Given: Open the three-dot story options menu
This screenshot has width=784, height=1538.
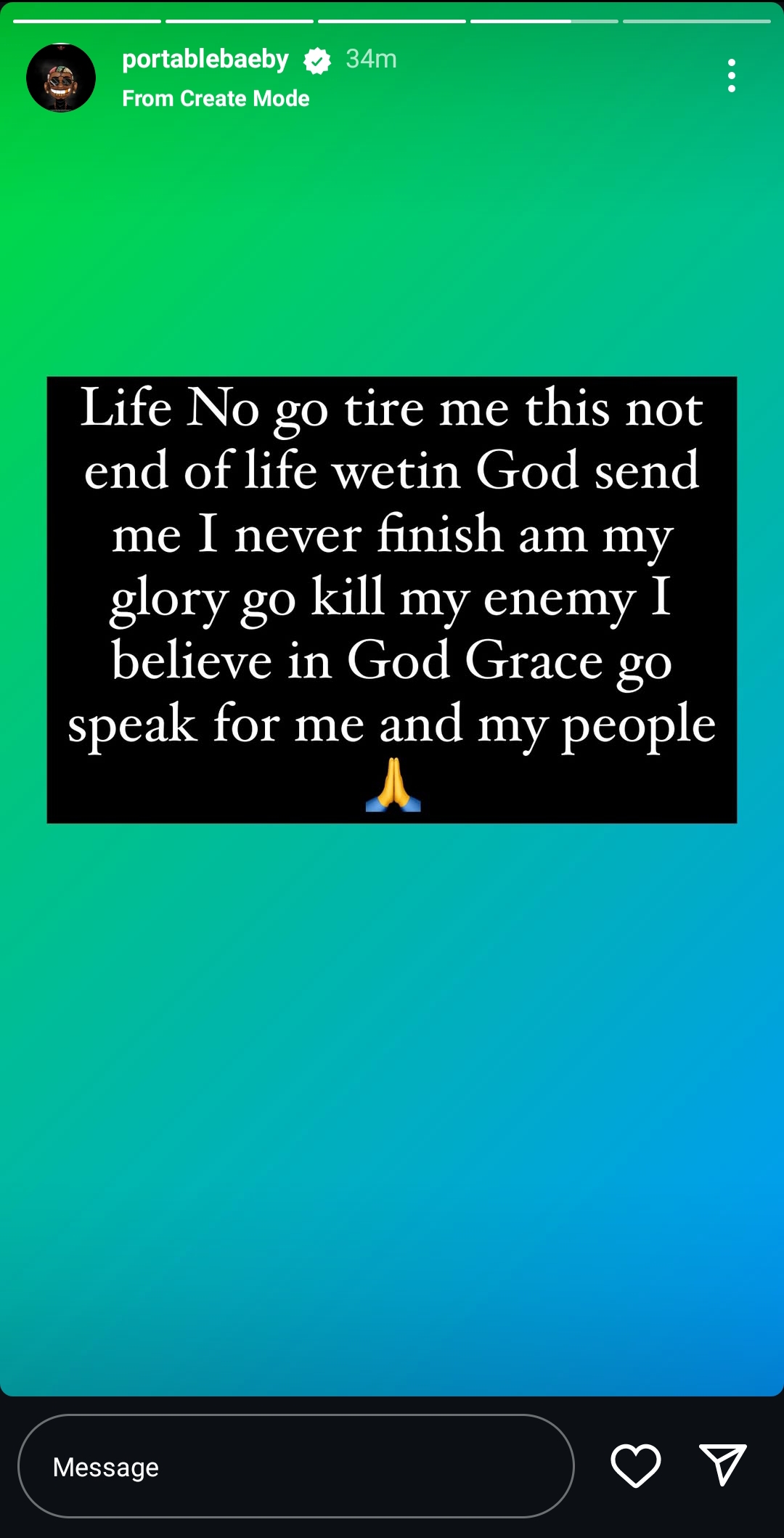Looking at the screenshot, I should tap(731, 76).
